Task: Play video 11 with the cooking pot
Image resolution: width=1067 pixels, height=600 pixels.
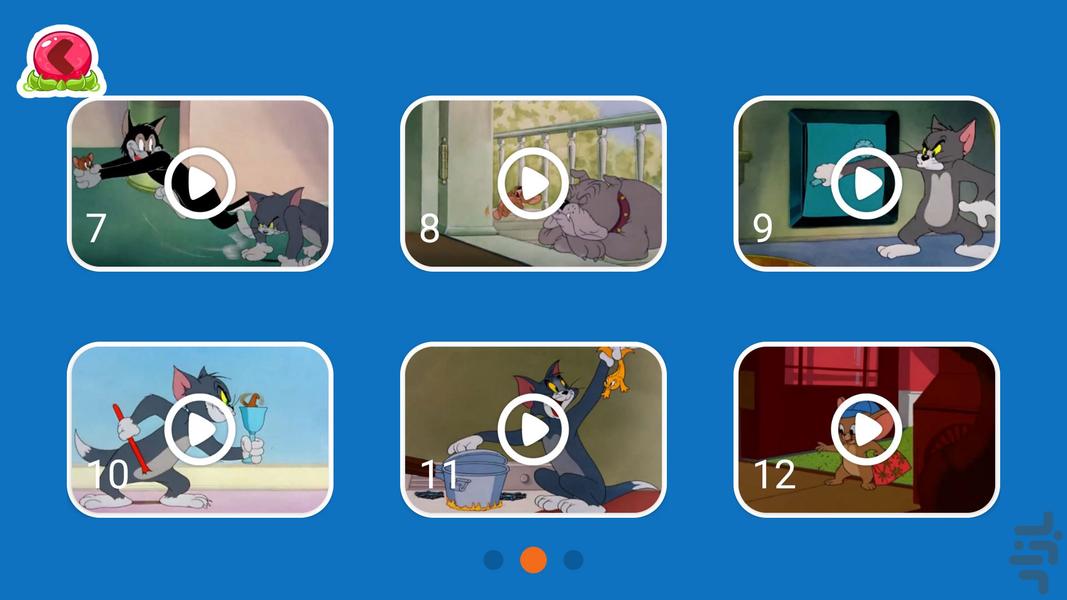Action: click(x=533, y=430)
